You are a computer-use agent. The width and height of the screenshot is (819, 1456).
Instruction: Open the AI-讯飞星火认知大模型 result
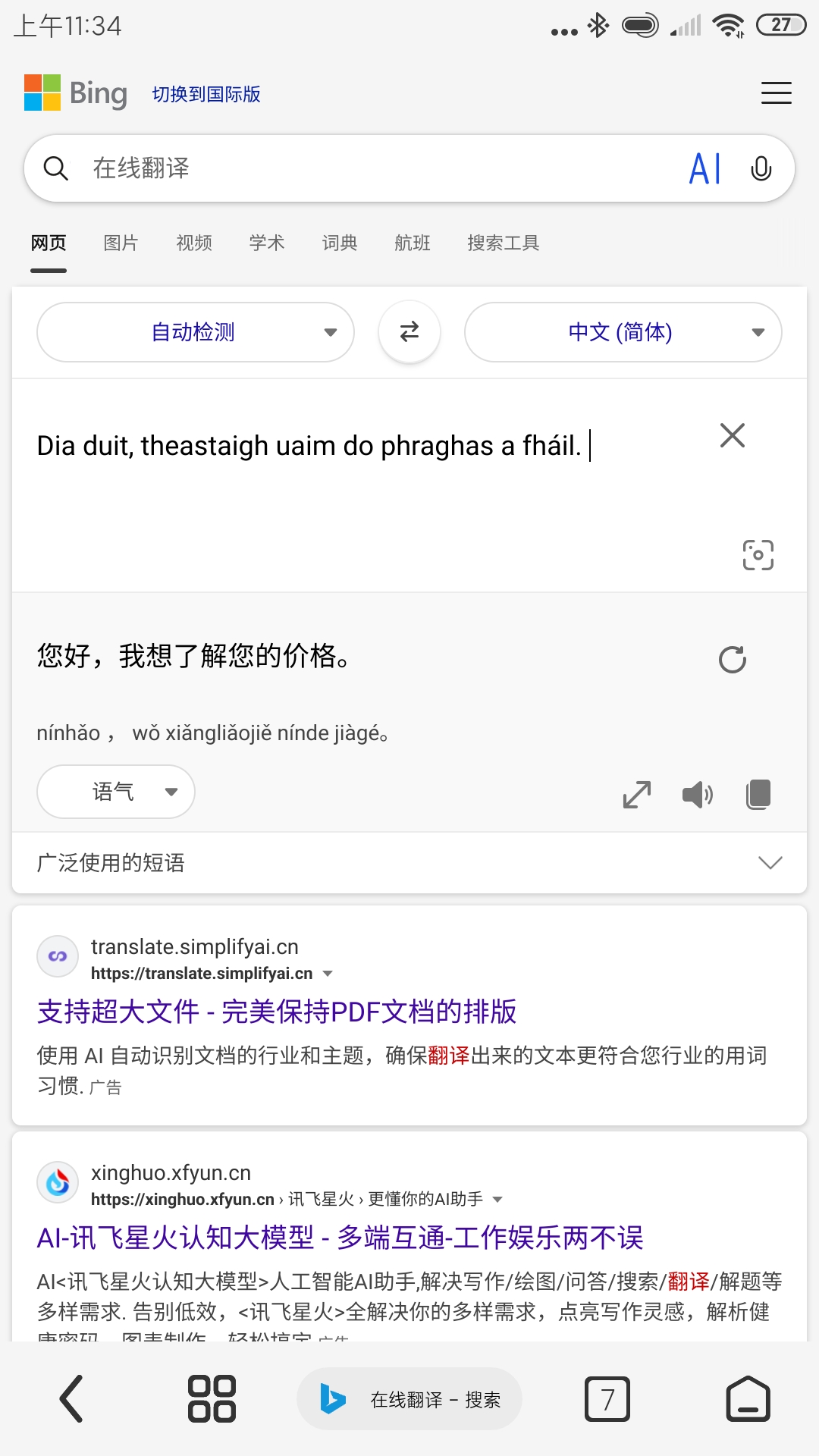pyautogui.click(x=340, y=1238)
